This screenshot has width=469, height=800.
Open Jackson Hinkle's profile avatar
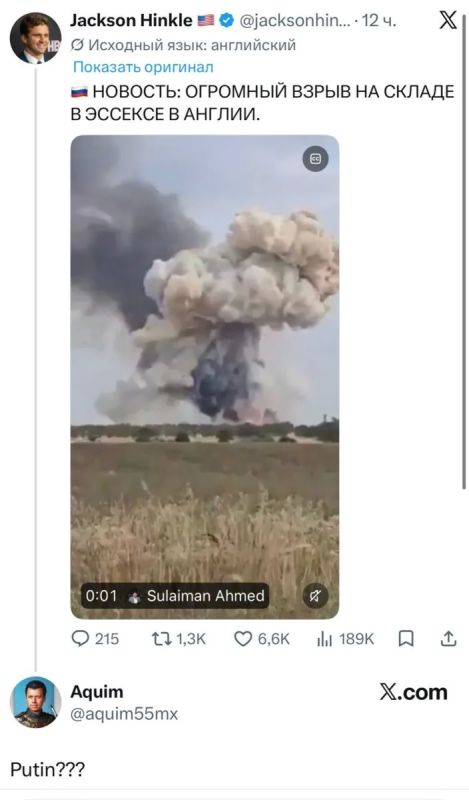pyautogui.click(x=36, y=38)
